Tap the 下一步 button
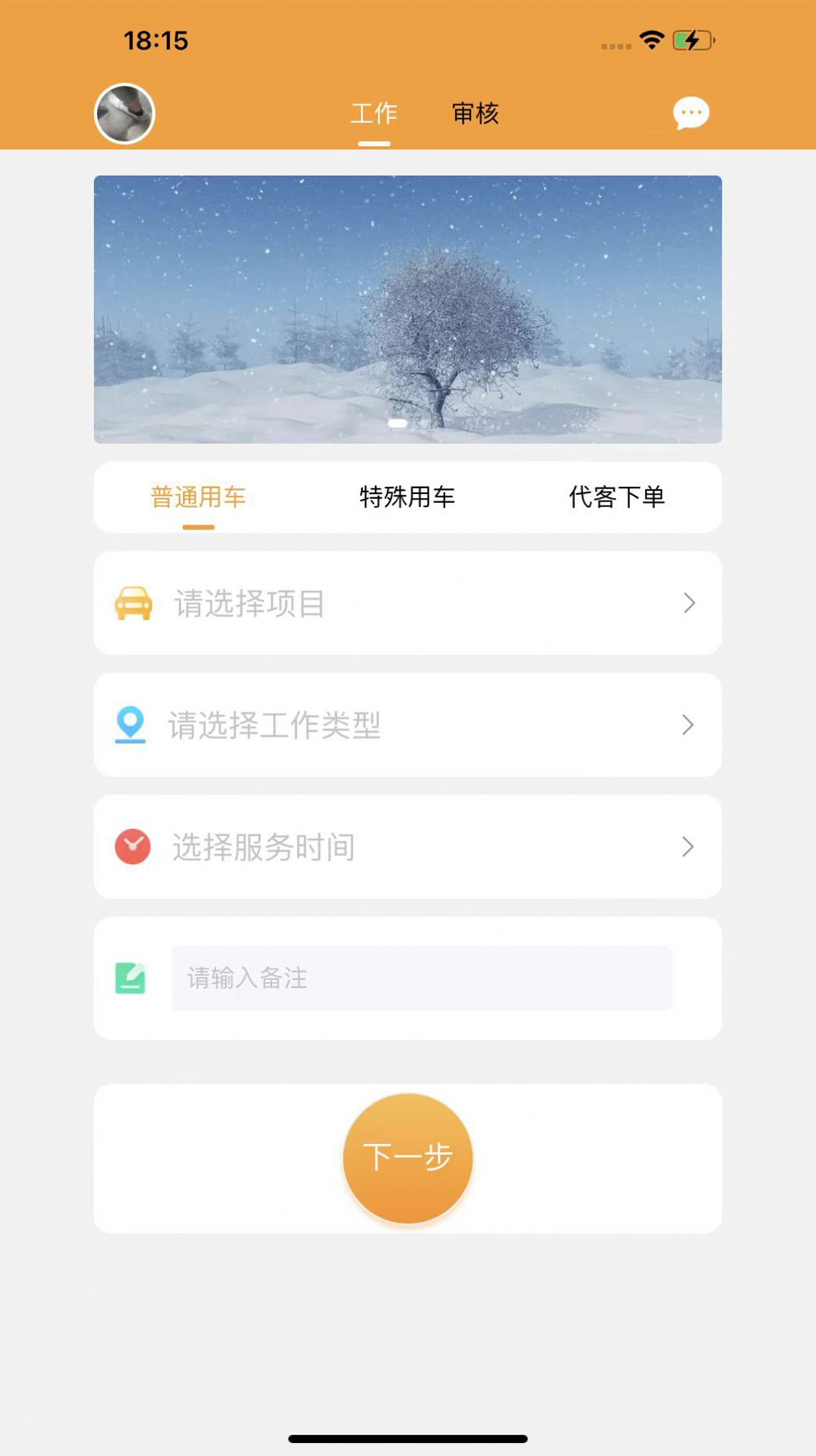The width and height of the screenshot is (816, 1456). pyautogui.click(x=408, y=1158)
